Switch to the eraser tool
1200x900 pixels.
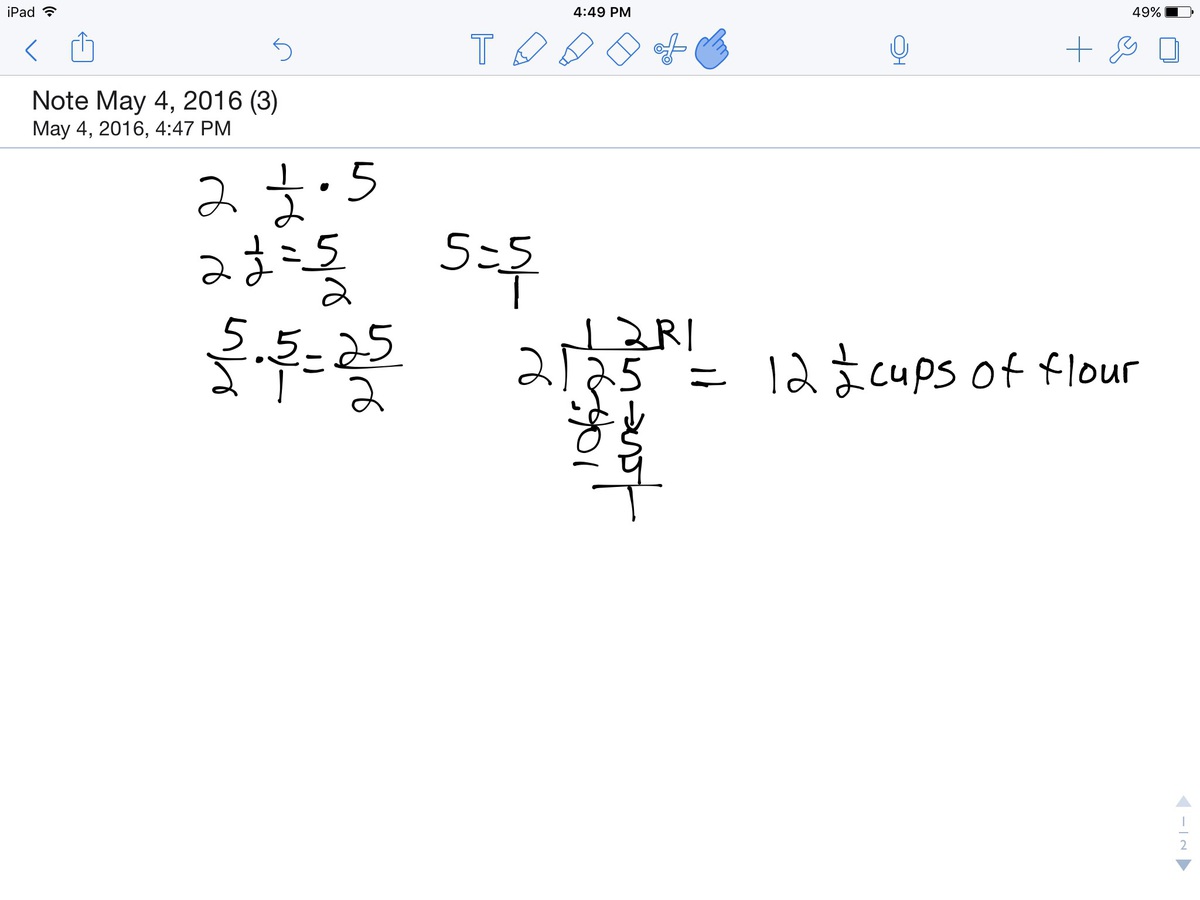(x=622, y=48)
